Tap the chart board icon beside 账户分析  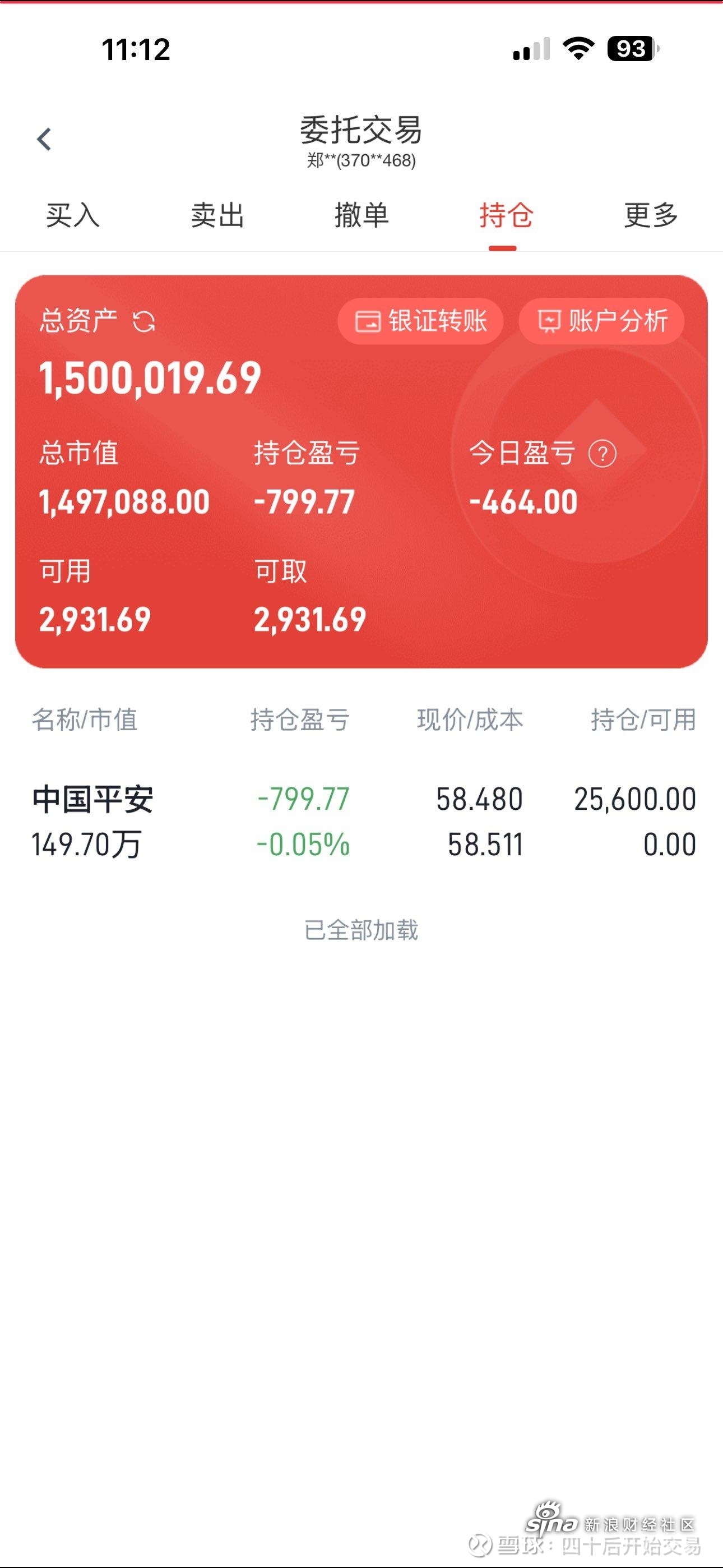click(550, 321)
